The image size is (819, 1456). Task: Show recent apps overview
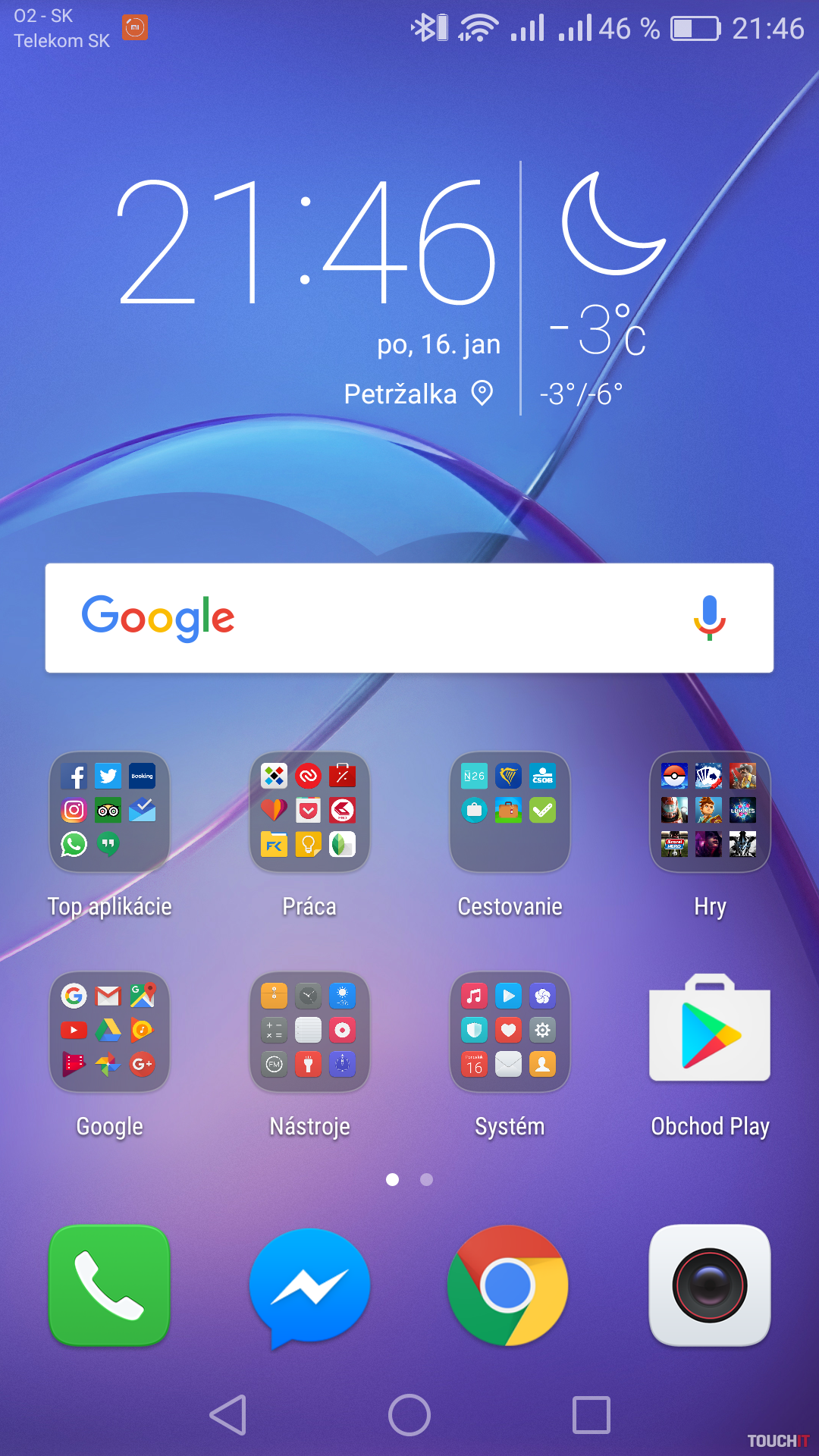point(591,1415)
